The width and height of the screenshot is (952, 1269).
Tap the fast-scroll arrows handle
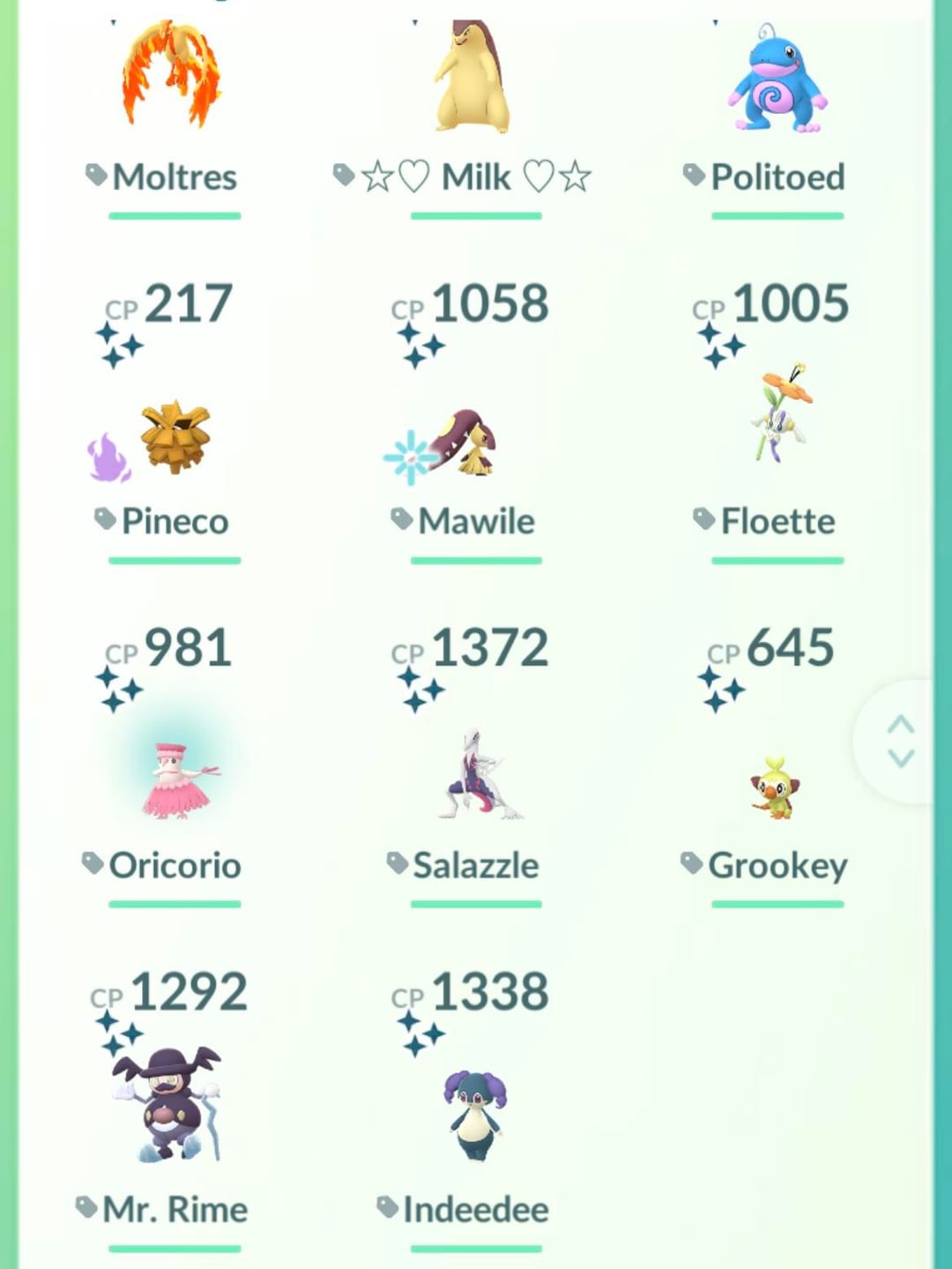pyautogui.click(x=901, y=742)
